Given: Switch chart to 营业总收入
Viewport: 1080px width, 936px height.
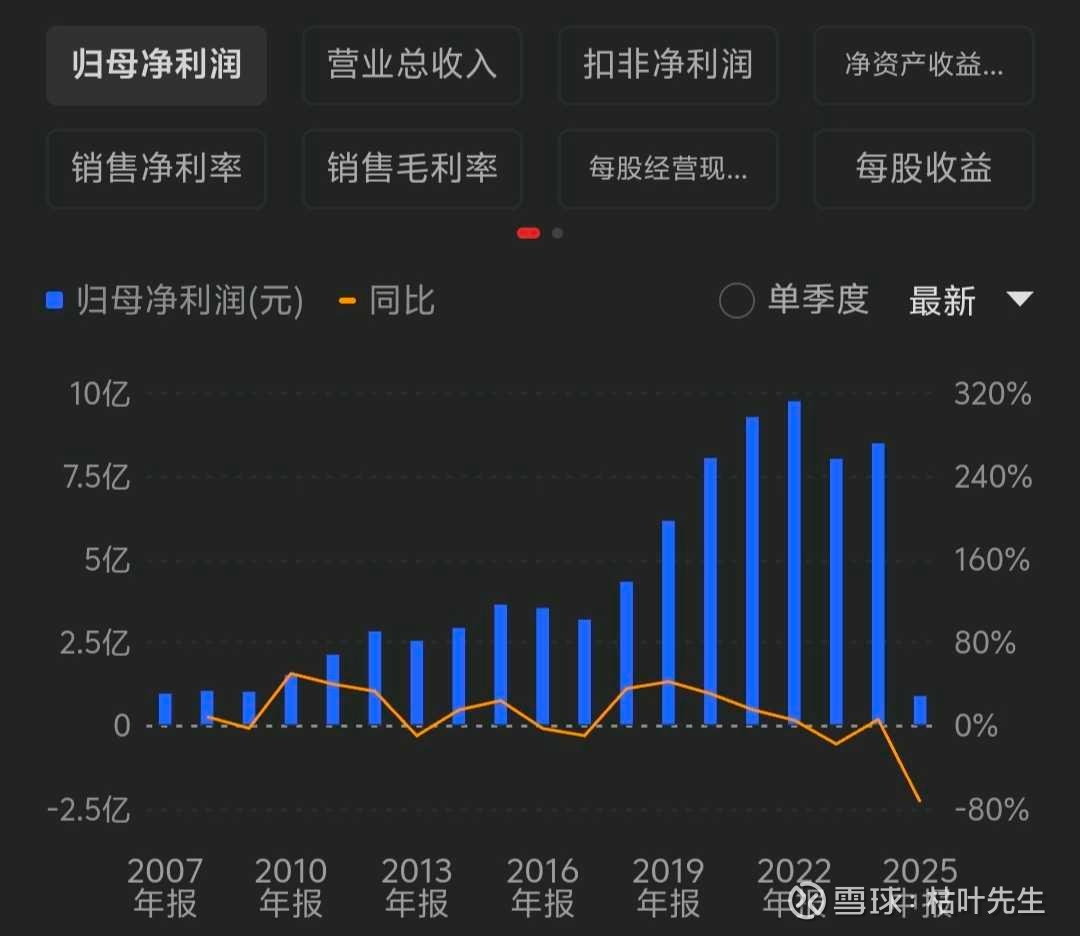Looking at the screenshot, I should click(412, 65).
